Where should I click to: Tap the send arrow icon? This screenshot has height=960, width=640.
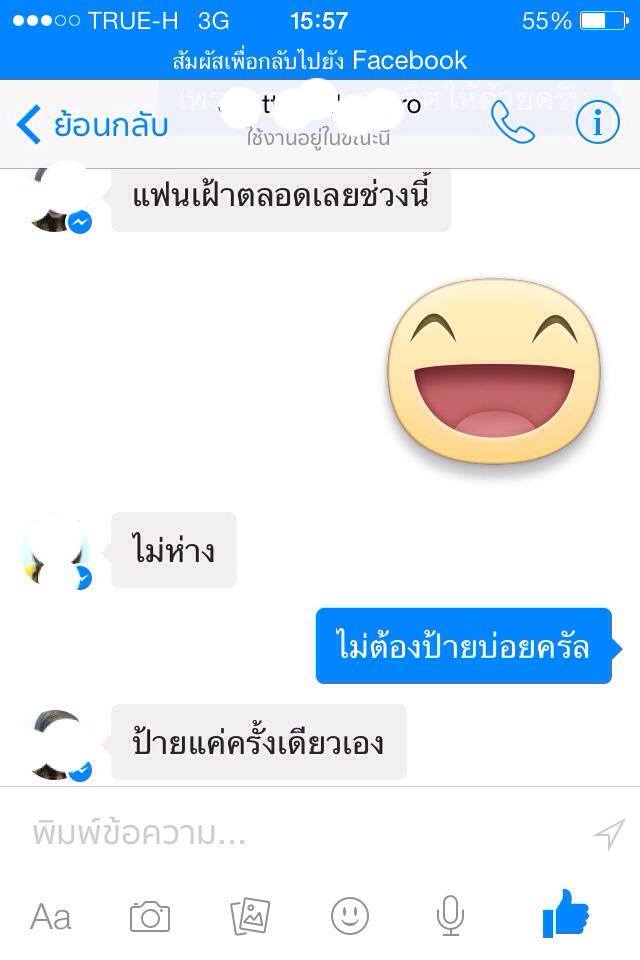(608, 835)
